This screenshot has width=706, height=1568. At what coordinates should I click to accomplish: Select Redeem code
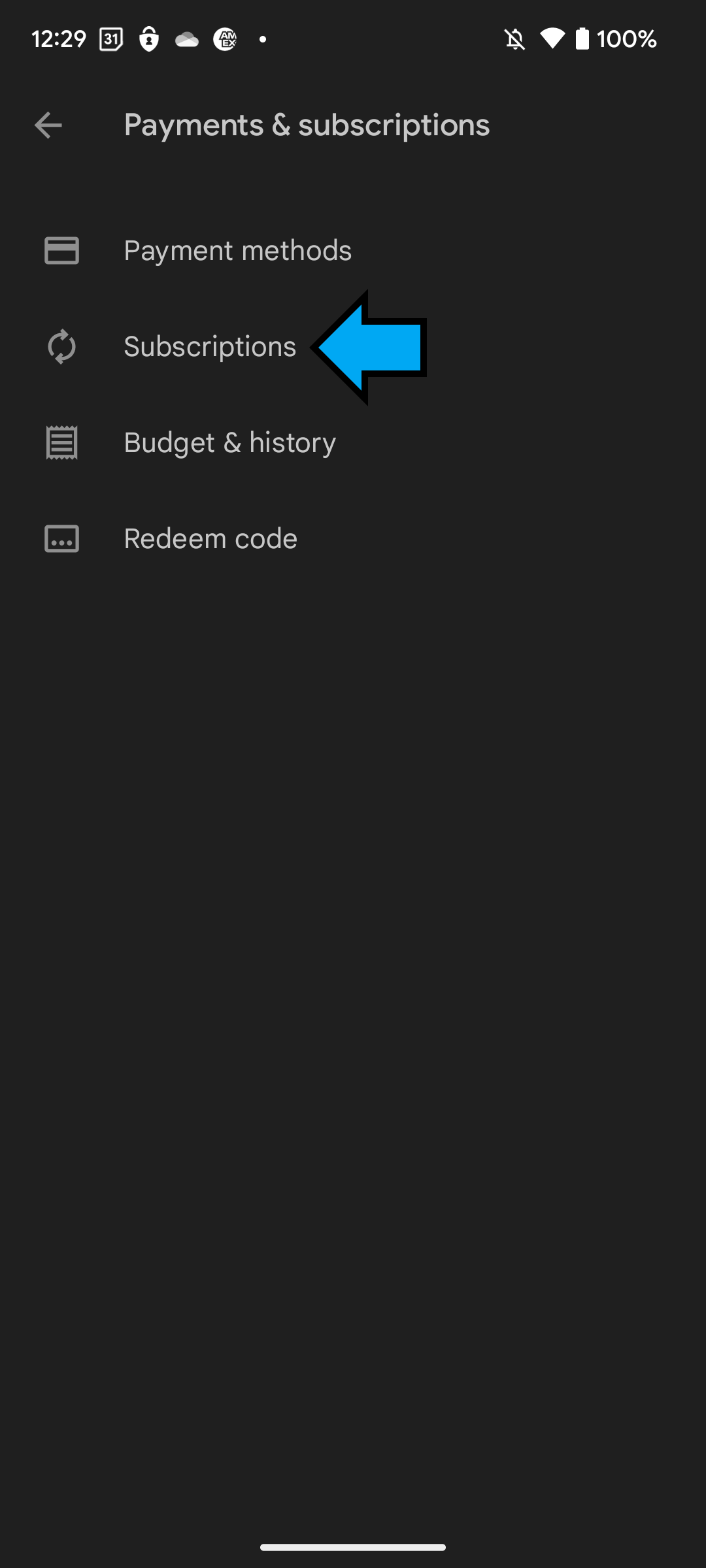point(353,539)
